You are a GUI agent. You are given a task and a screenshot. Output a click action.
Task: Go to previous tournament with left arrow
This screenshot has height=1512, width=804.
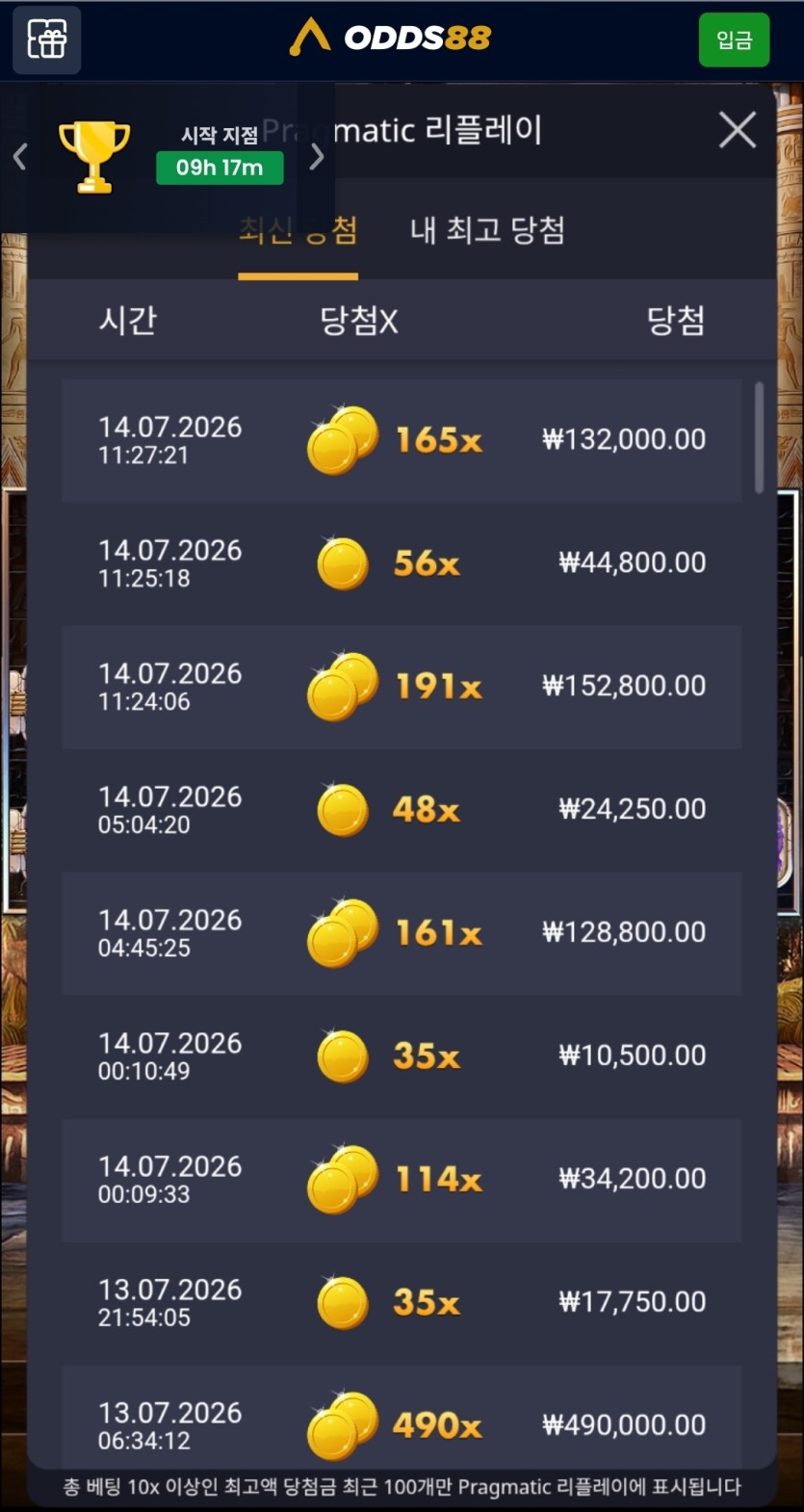pyautogui.click(x=19, y=157)
